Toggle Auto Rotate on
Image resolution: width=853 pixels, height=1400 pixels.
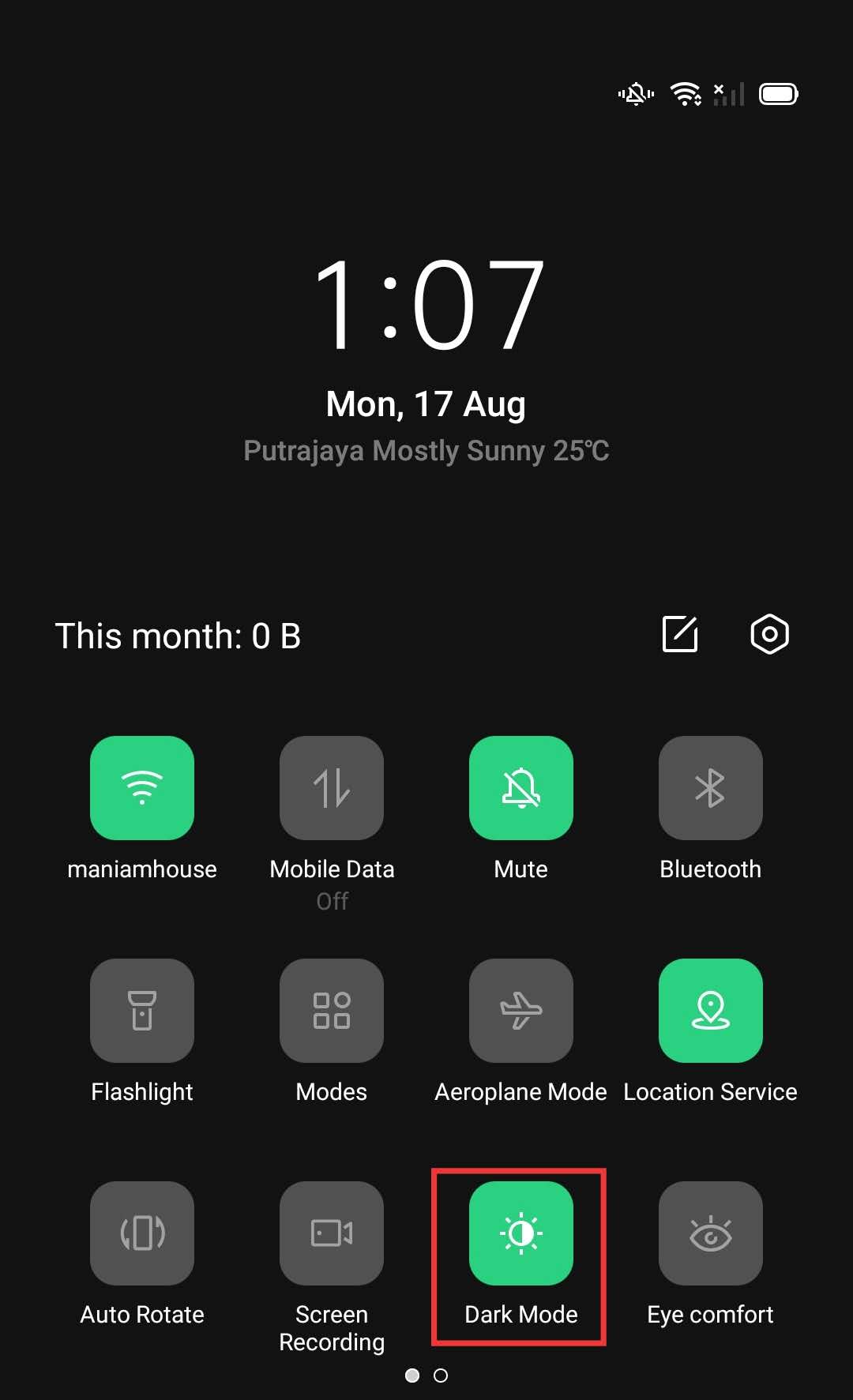(142, 1233)
